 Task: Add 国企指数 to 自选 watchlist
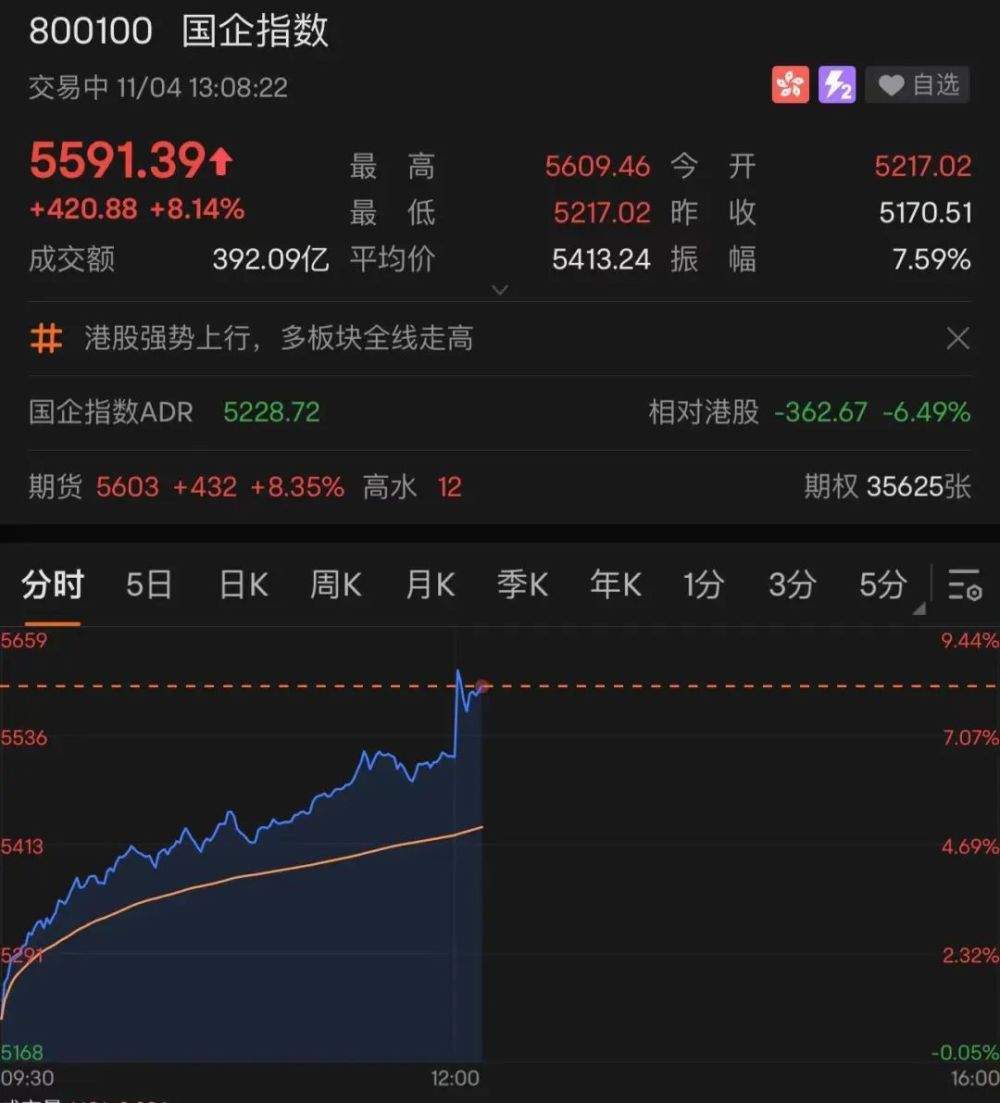click(917, 85)
